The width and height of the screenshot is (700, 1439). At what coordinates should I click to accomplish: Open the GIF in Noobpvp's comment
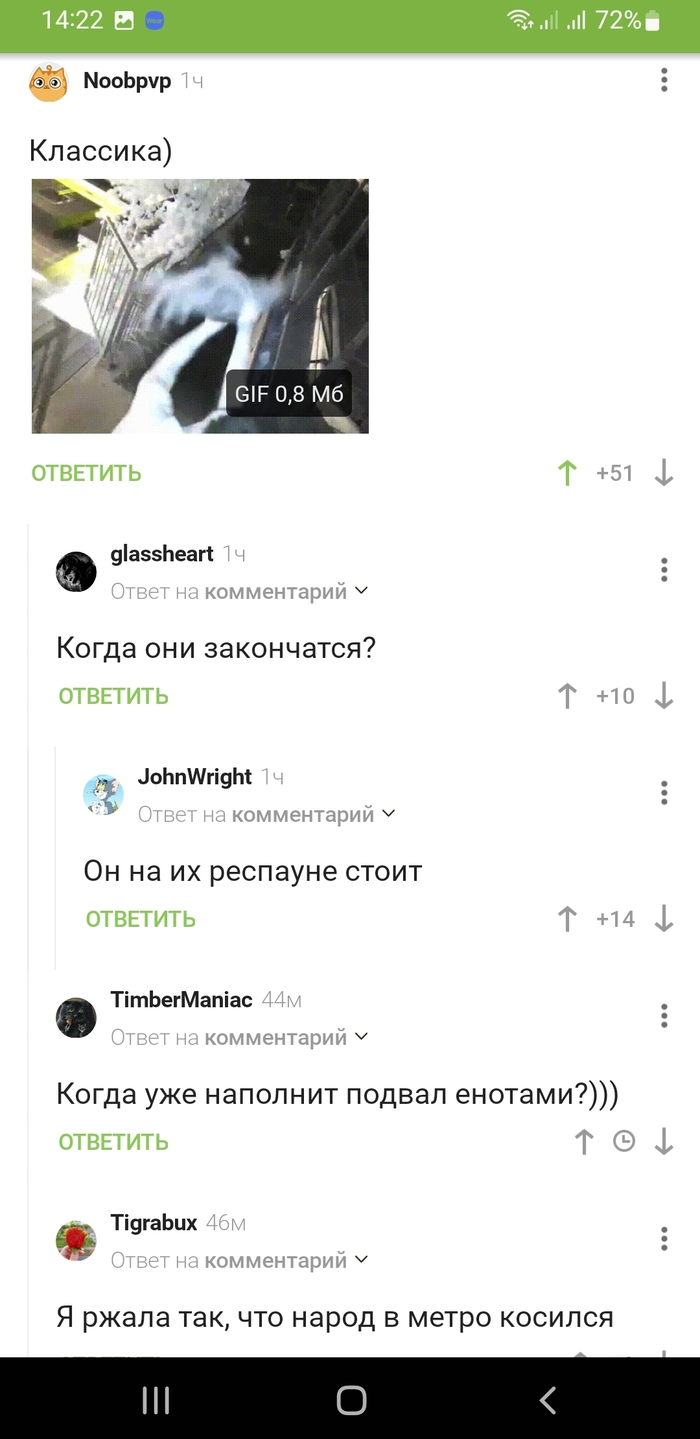(x=200, y=306)
